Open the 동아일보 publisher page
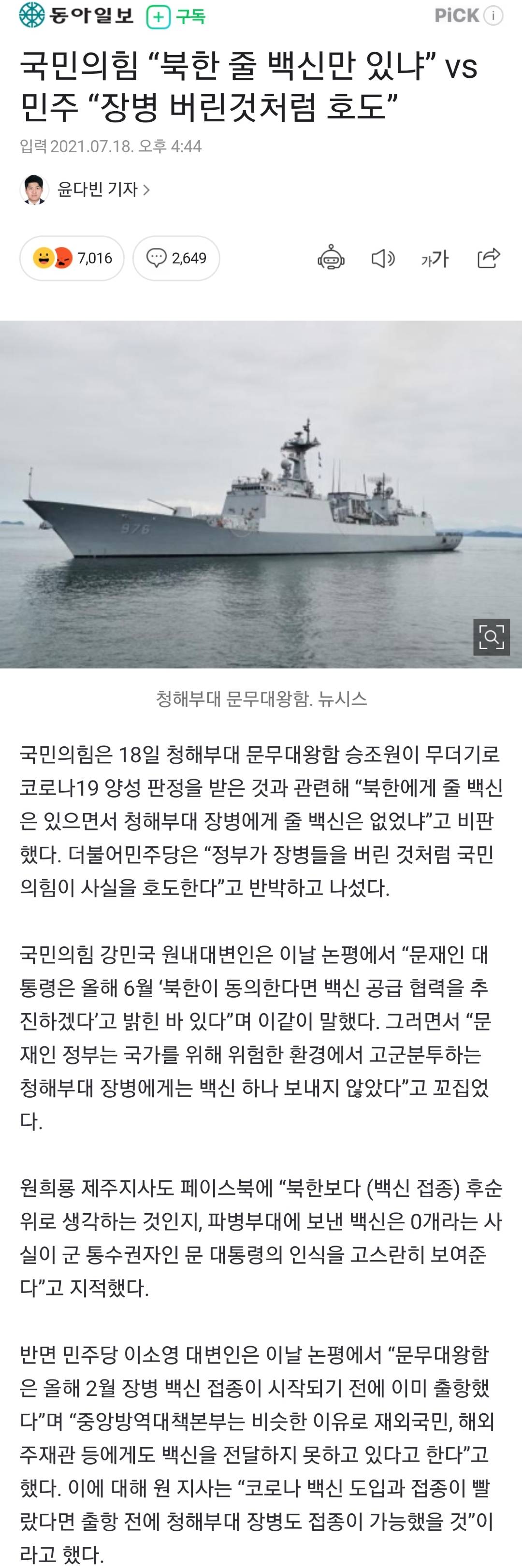The image size is (522, 1568). pyautogui.click(x=76, y=16)
